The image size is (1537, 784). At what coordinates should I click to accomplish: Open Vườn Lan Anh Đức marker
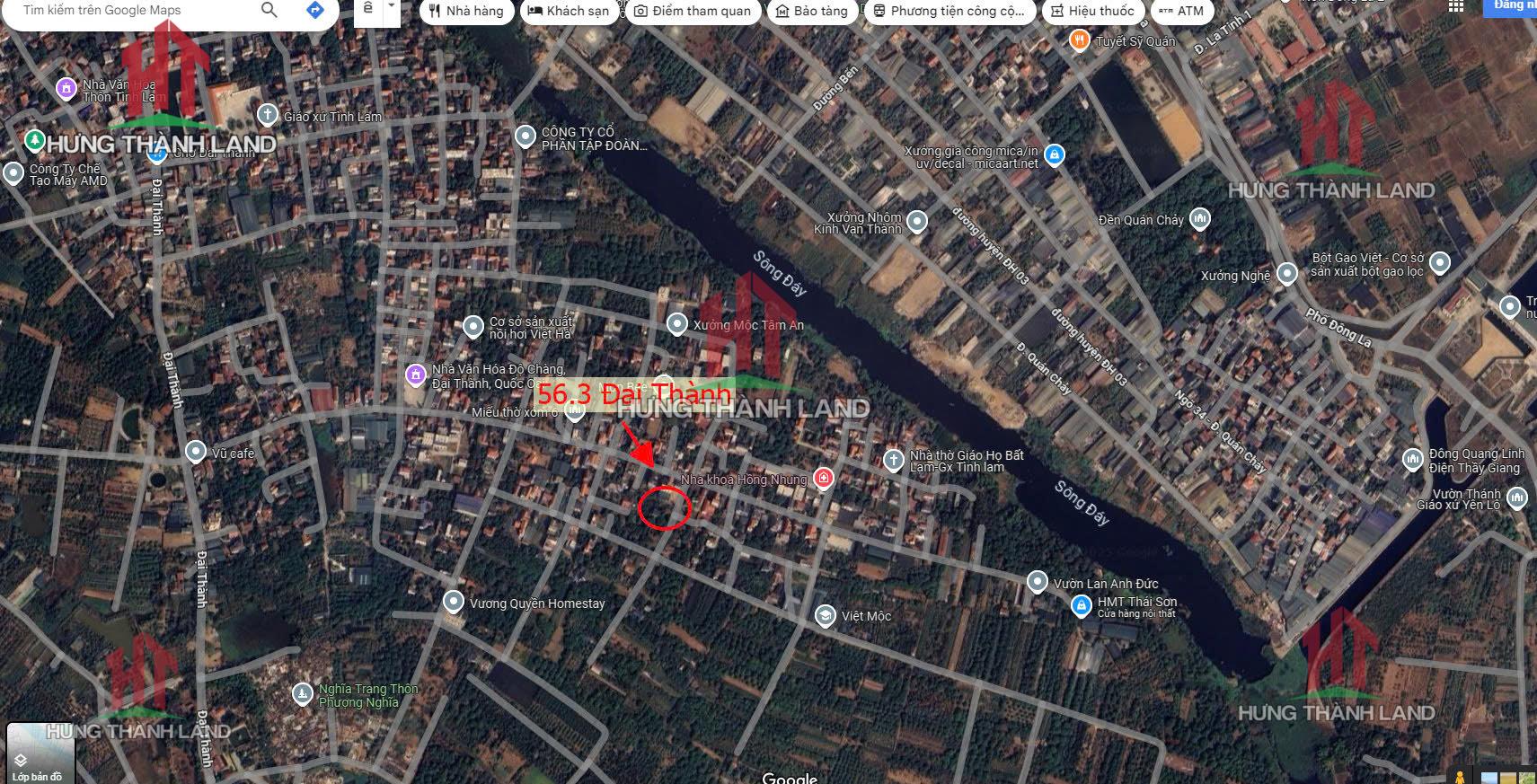(x=1038, y=582)
